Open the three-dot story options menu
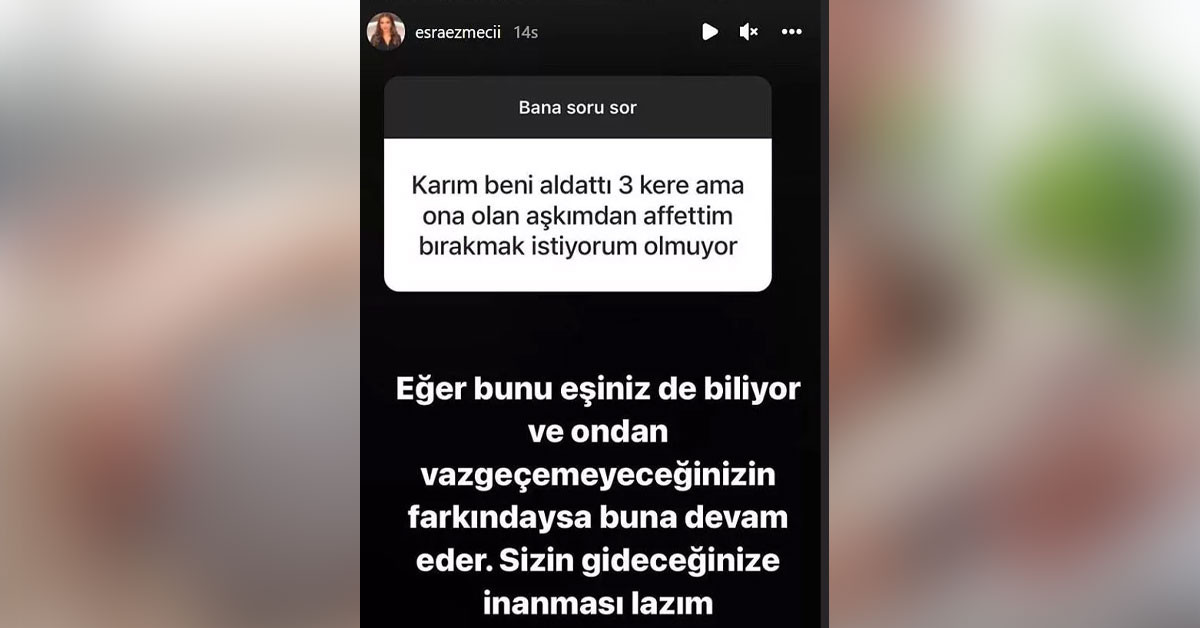This screenshot has height=628, width=1200. click(791, 32)
